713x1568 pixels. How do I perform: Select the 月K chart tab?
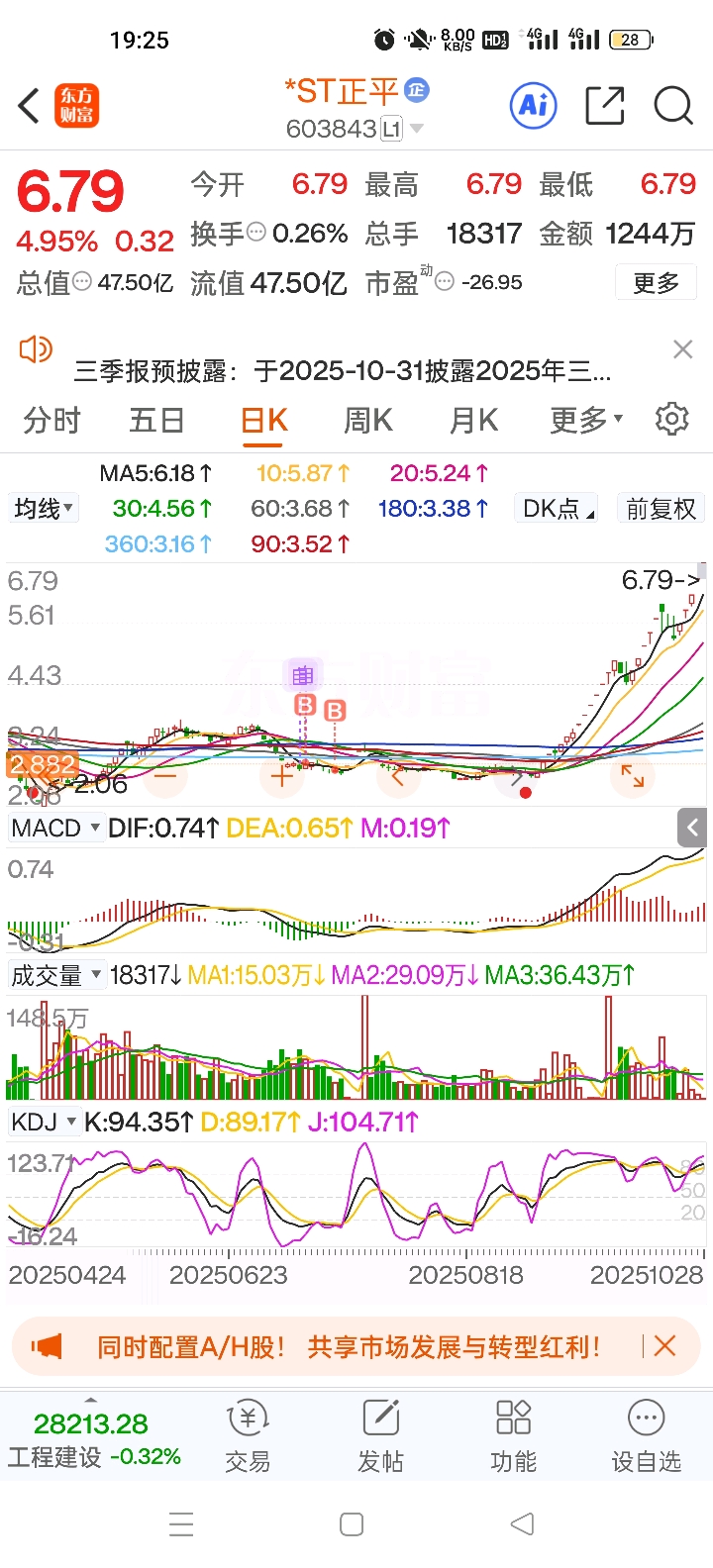pos(473,421)
